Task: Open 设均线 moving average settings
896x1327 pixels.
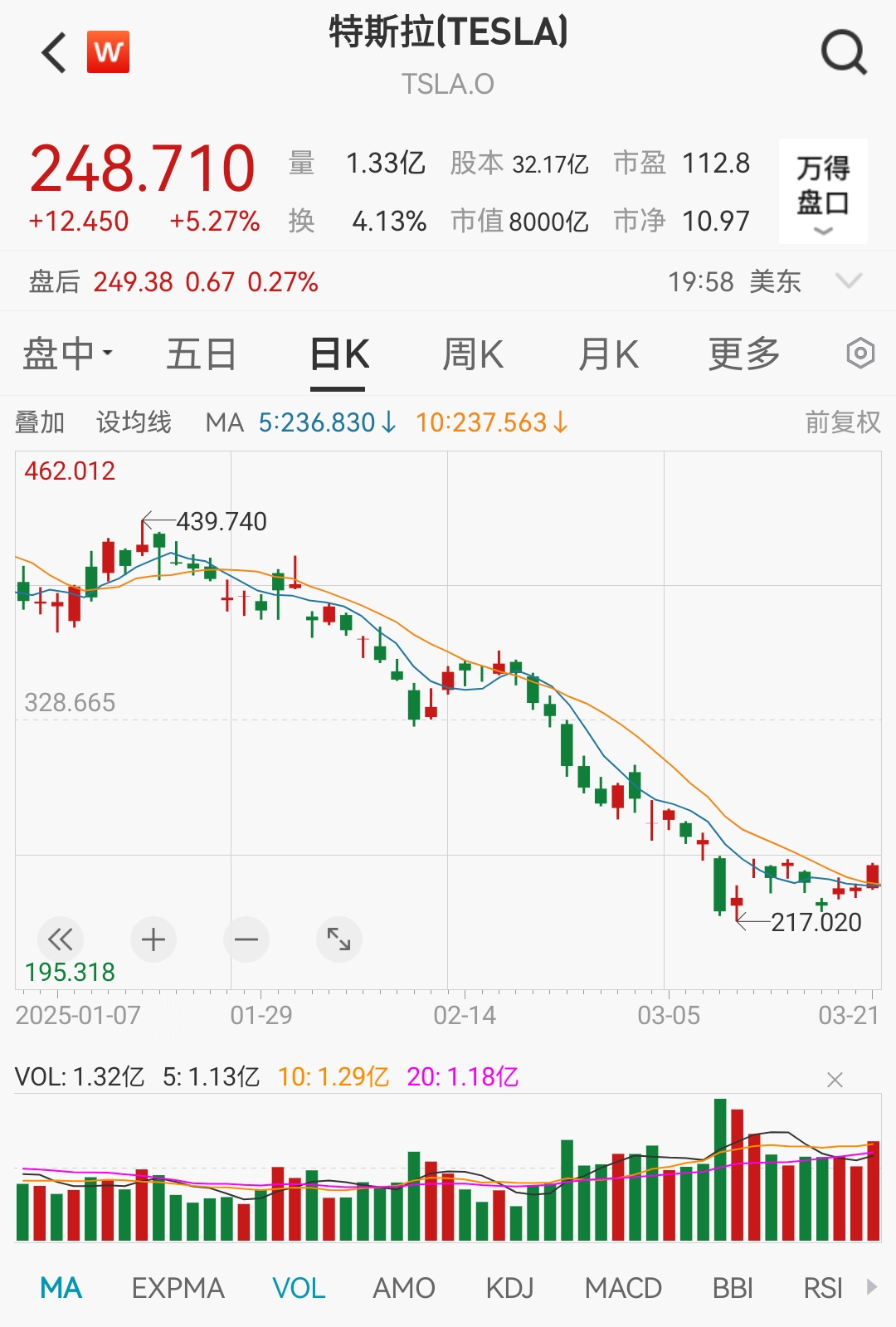Action: pyautogui.click(x=134, y=422)
